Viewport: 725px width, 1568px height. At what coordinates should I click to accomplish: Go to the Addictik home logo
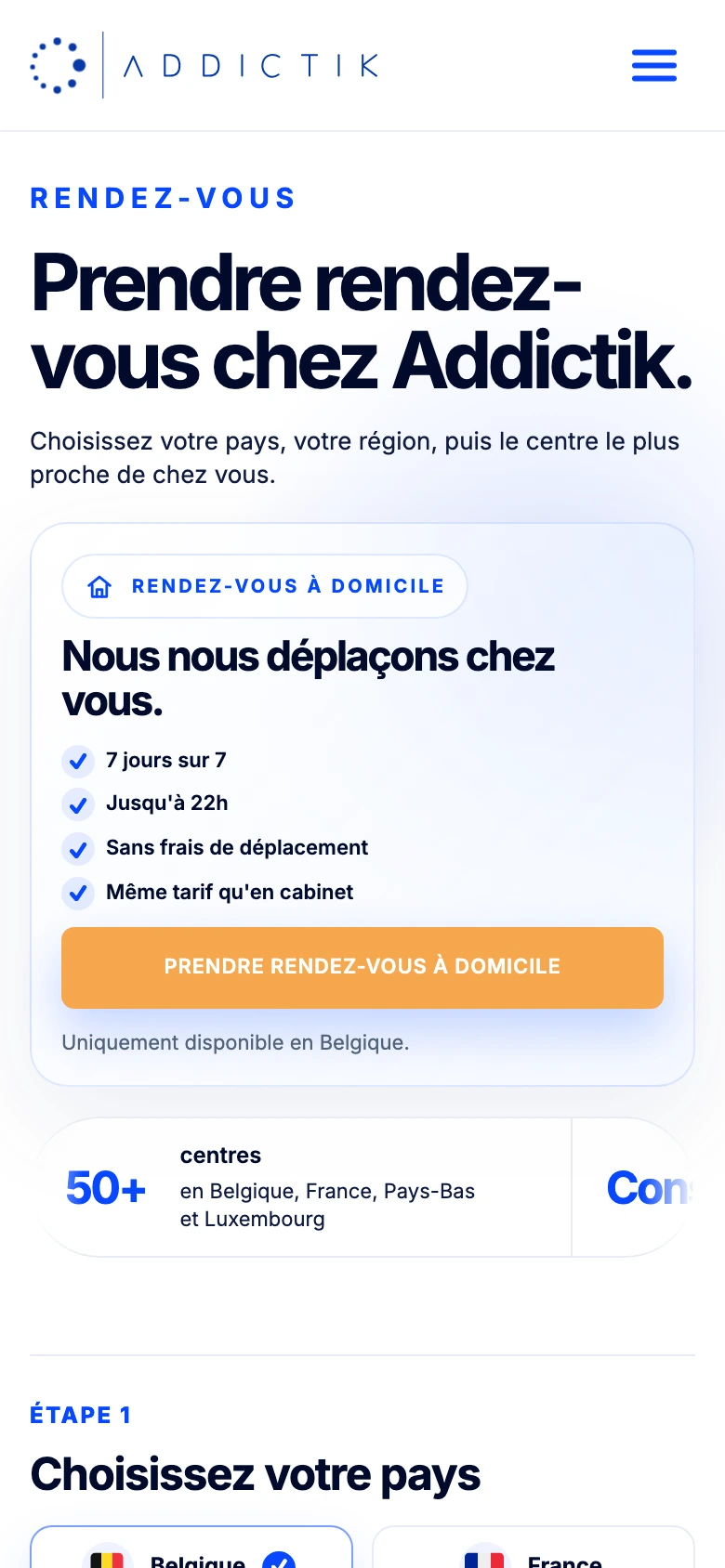(204, 65)
